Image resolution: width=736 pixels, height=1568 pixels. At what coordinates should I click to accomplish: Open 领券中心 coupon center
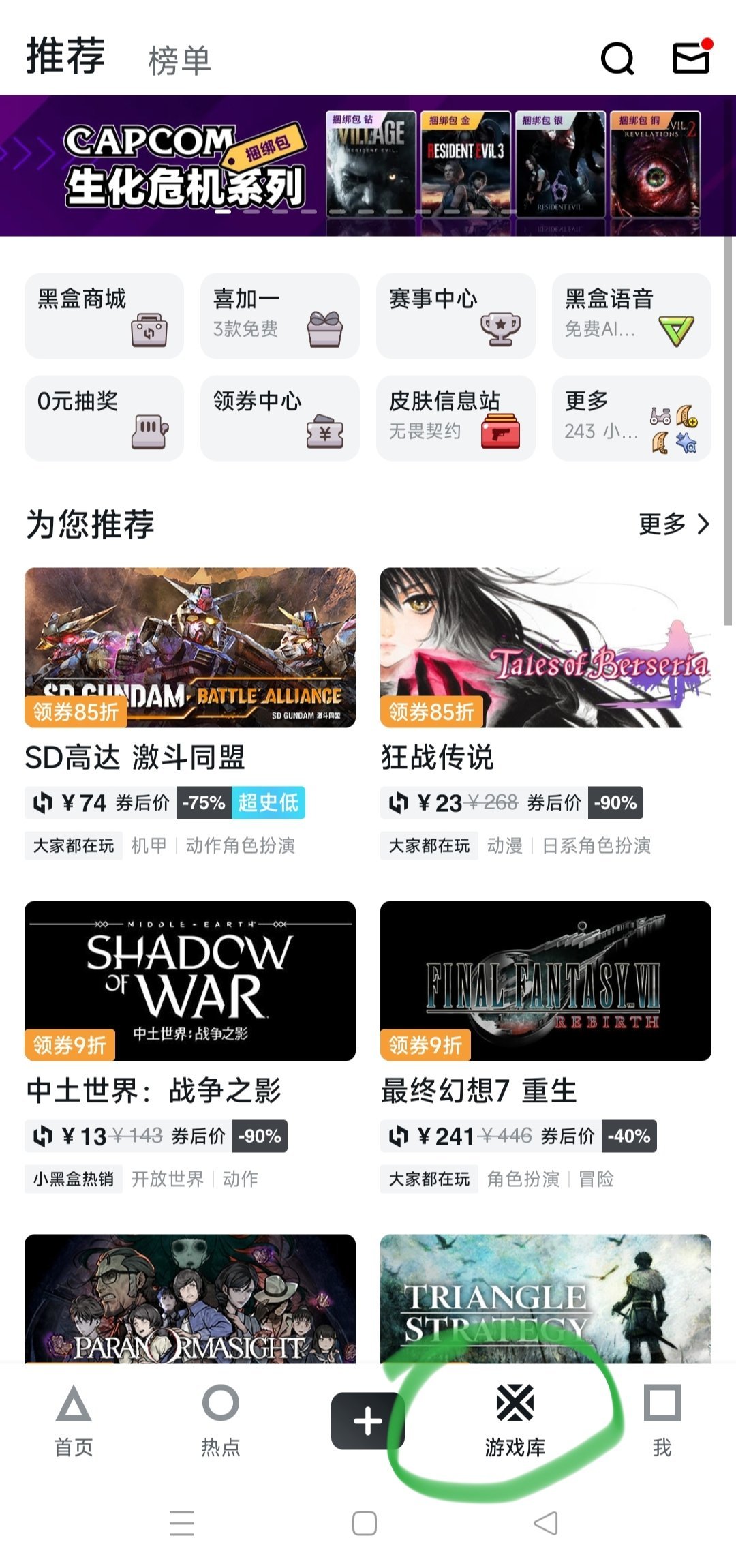279,418
